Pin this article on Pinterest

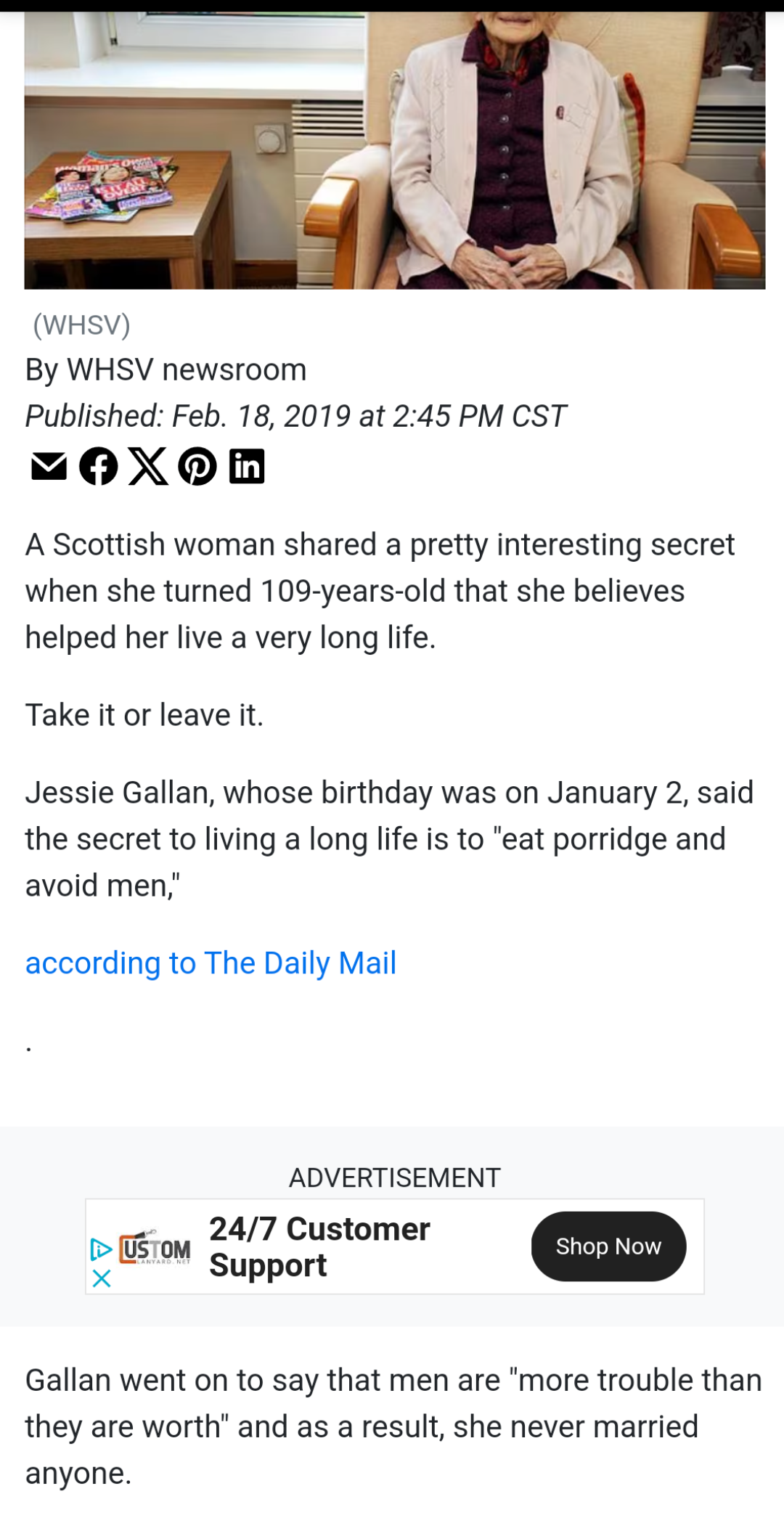(x=197, y=466)
